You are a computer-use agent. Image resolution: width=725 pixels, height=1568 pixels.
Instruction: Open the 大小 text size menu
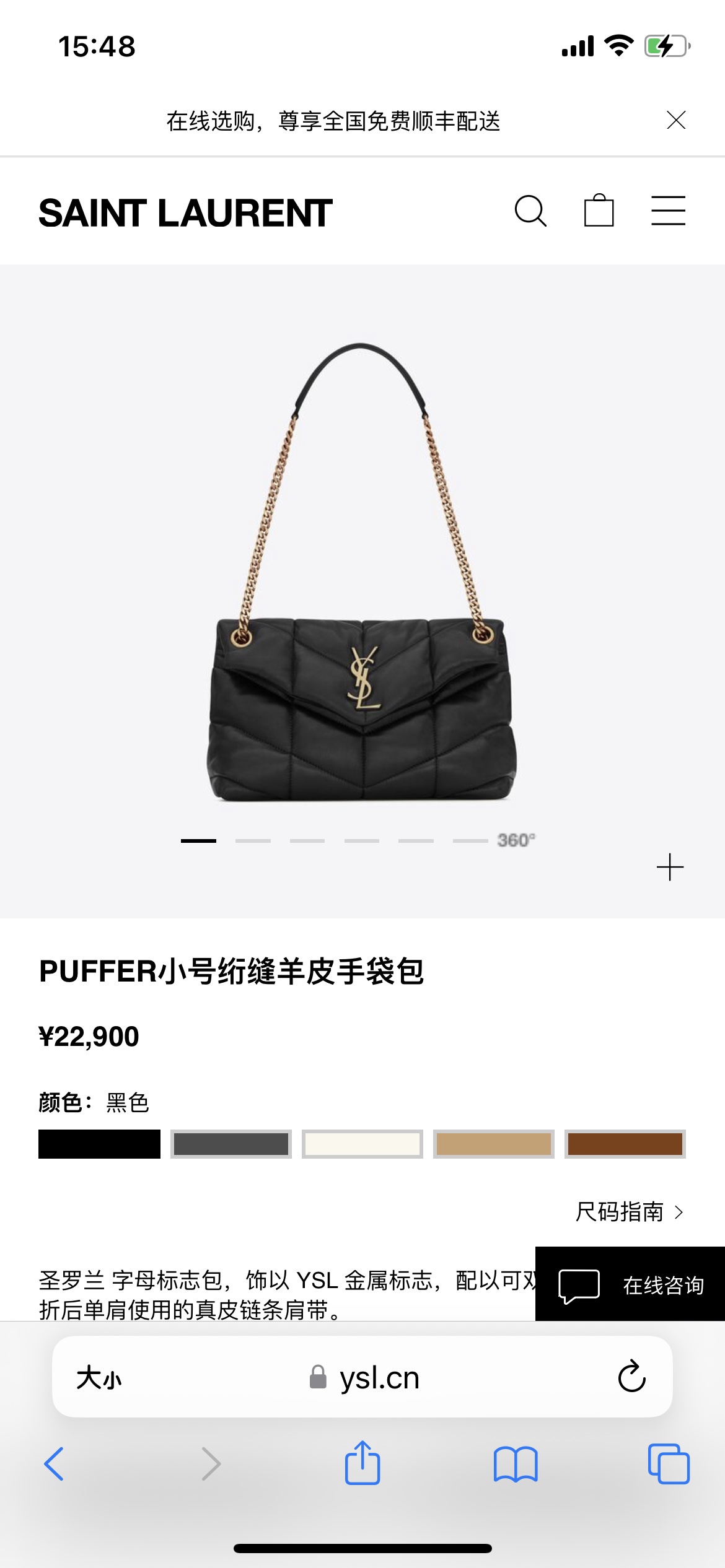coord(99,1378)
